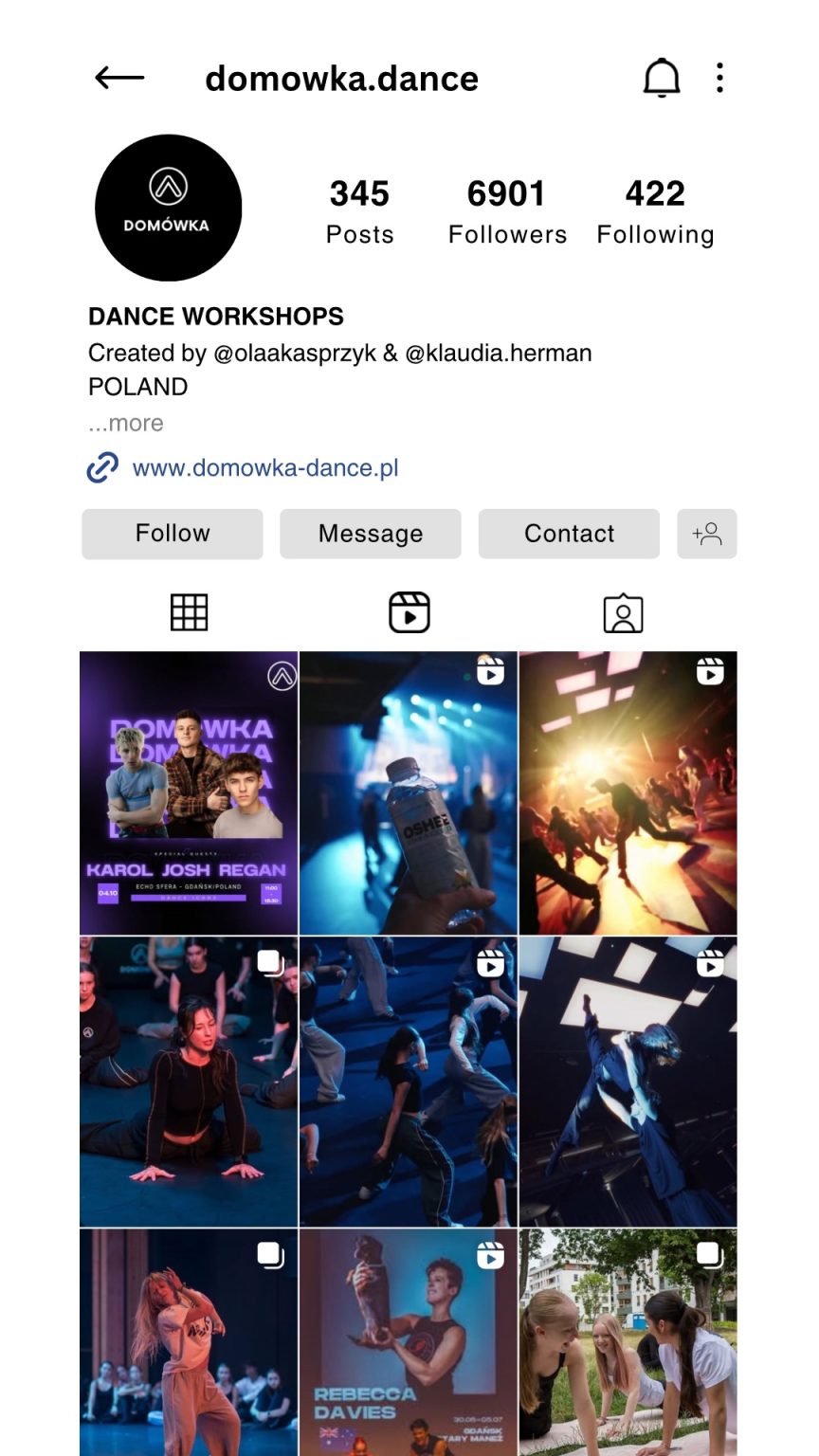819x1456 pixels.
Task: Open the woman doing splits post
Action: tap(189, 1082)
